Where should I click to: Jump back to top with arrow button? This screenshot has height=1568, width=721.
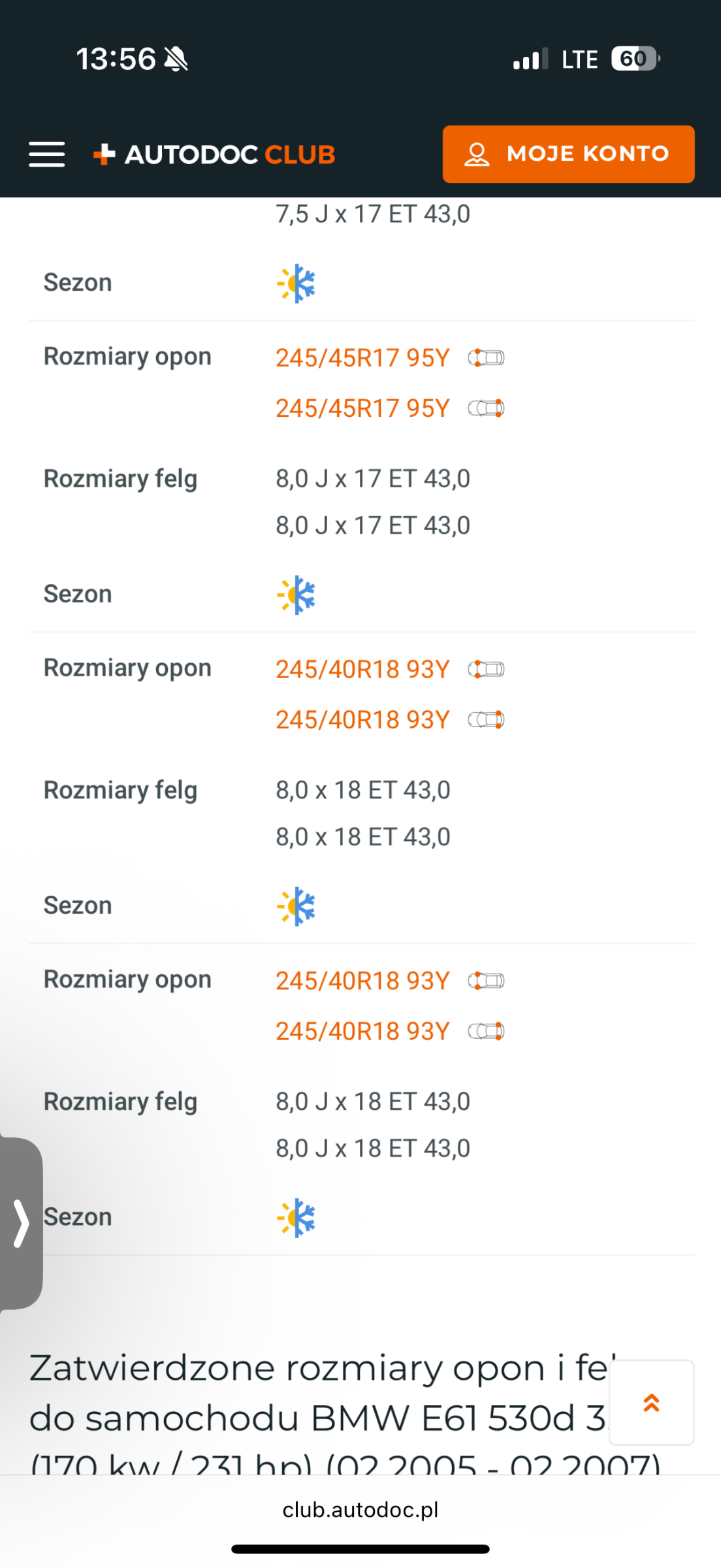coord(651,1403)
